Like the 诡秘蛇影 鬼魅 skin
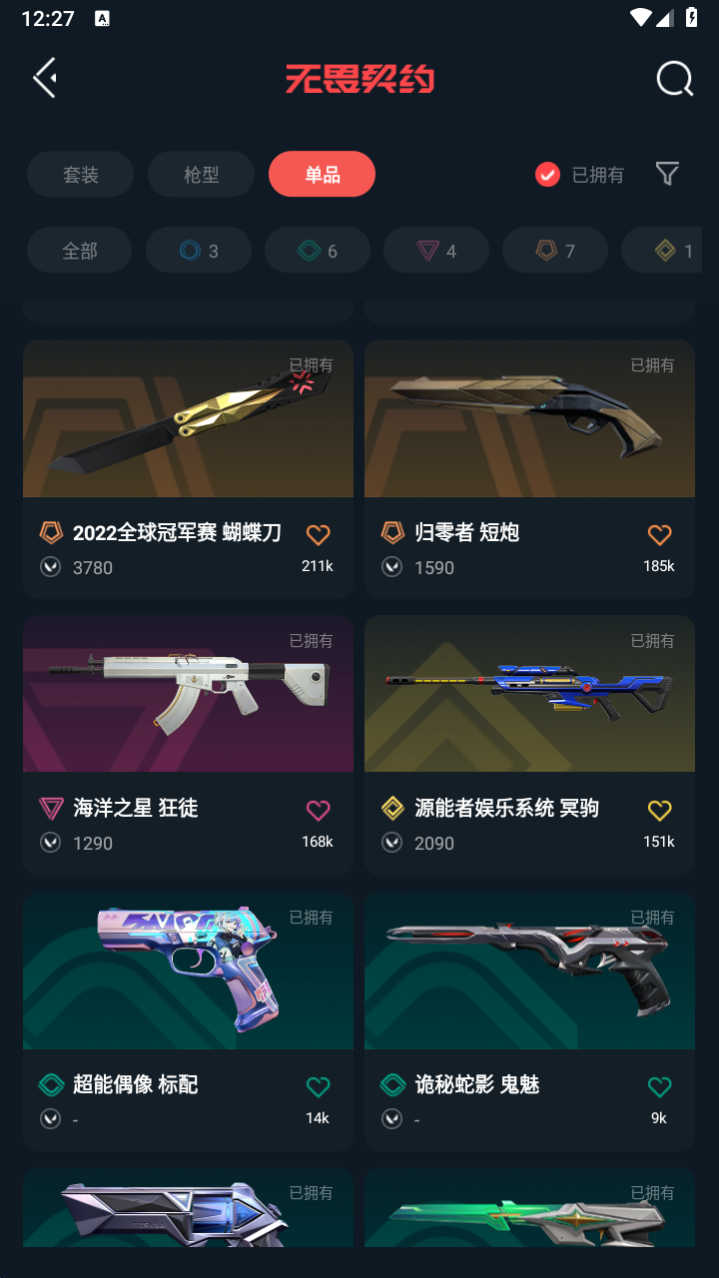Image resolution: width=719 pixels, height=1278 pixels. [659, 1086]
